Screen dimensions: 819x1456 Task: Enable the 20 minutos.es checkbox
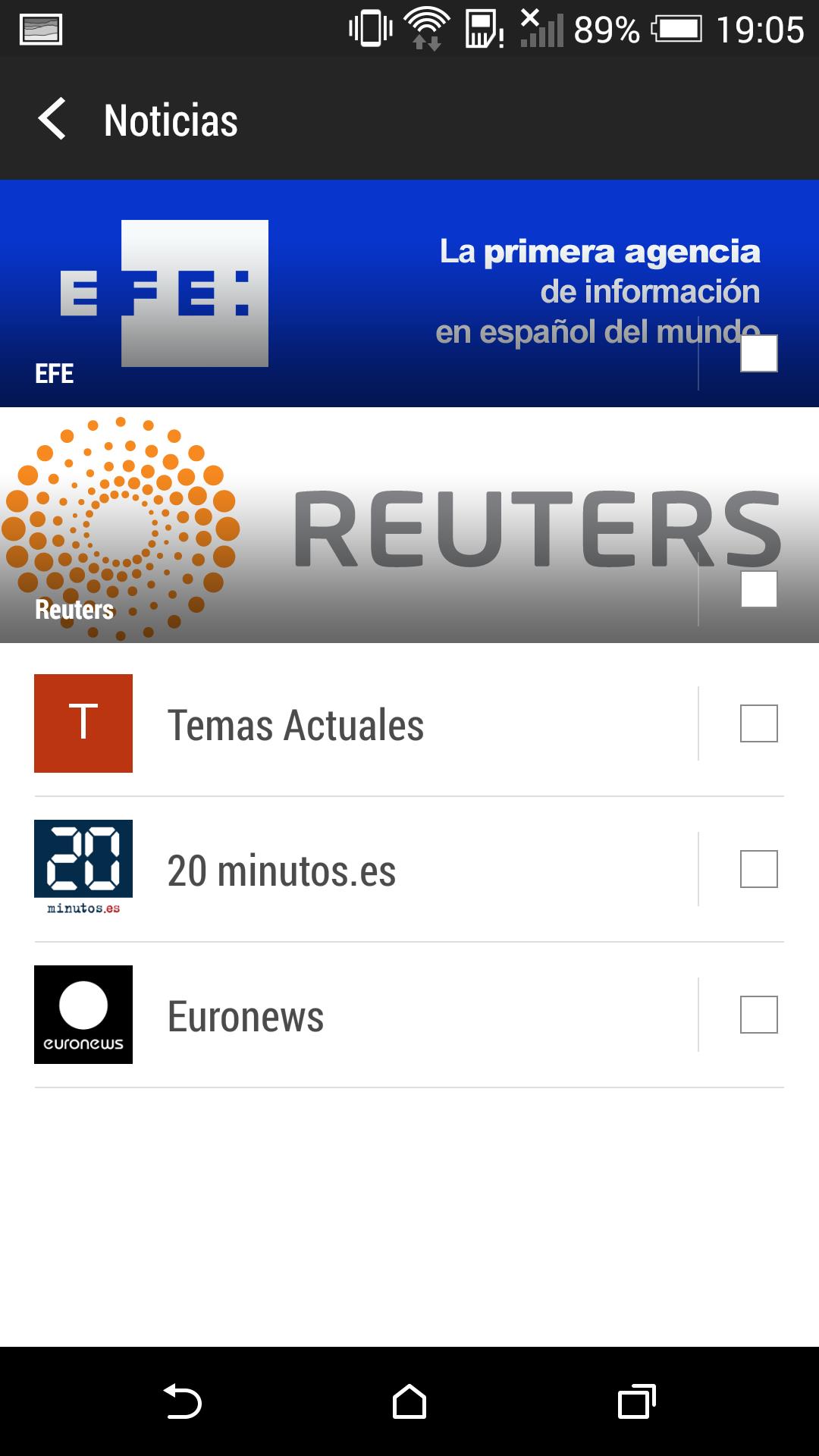tap(759, 869)
